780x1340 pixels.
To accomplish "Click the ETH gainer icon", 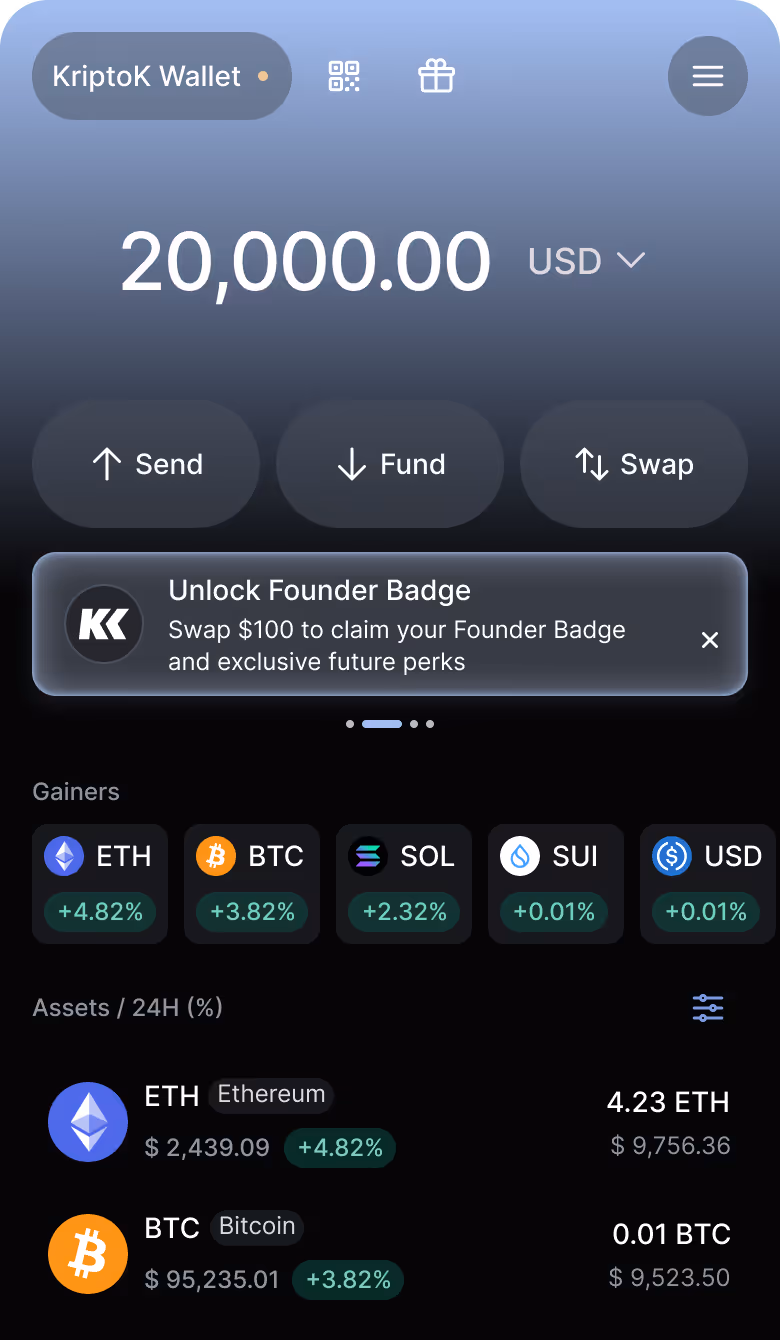I will point(67,856).
